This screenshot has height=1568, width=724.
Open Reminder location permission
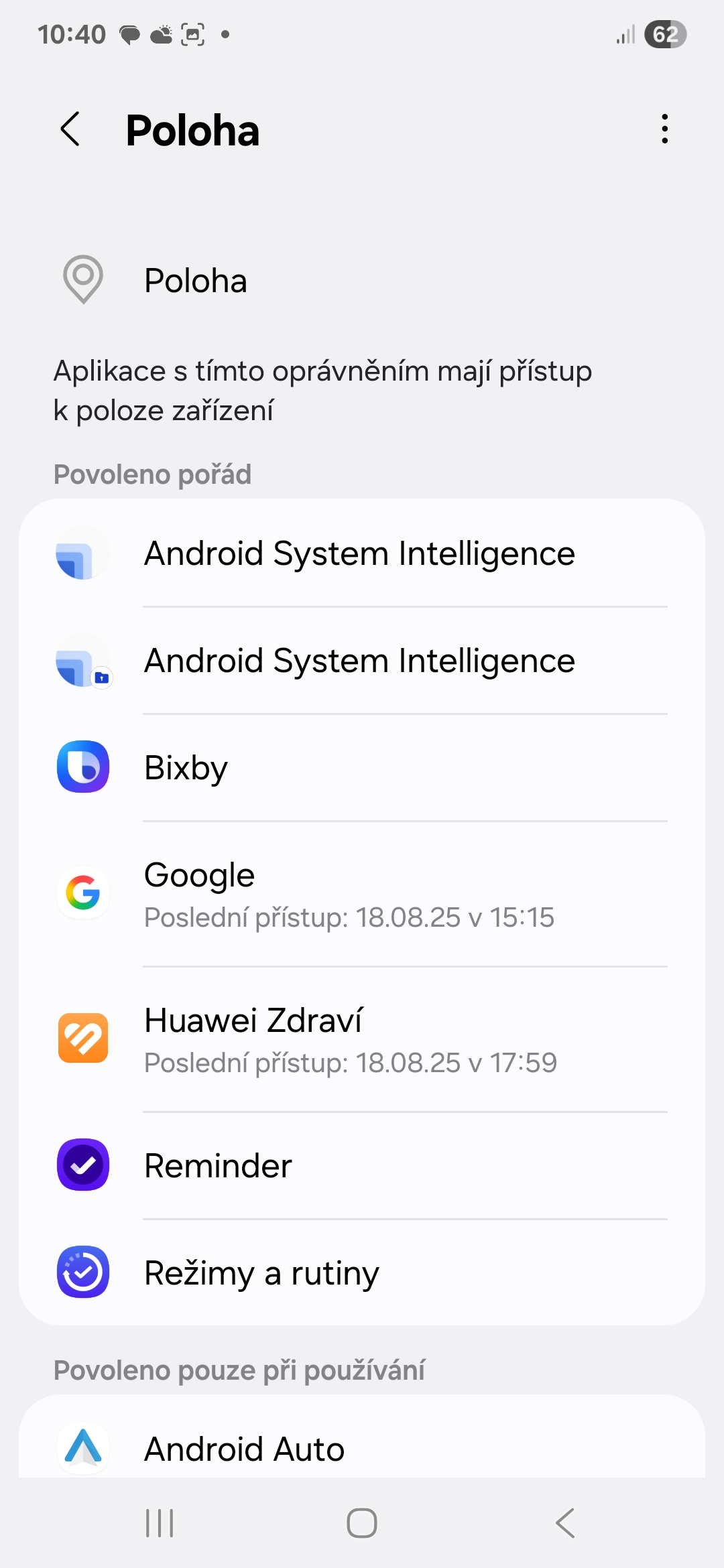pyautogui.click(x=362, y=1166)
